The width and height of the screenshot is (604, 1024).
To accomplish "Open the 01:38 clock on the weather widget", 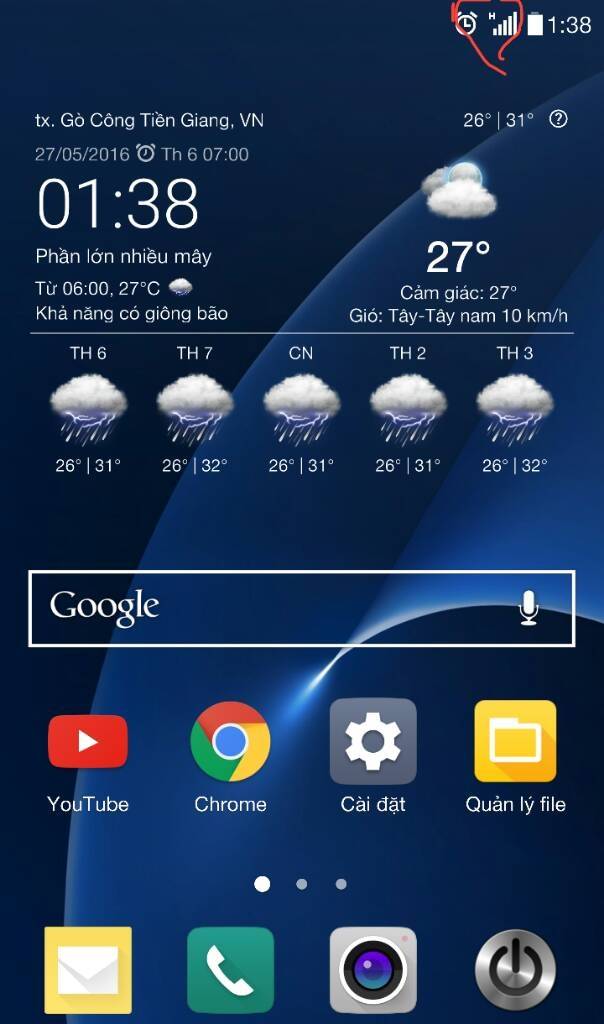I will (118, 204).
